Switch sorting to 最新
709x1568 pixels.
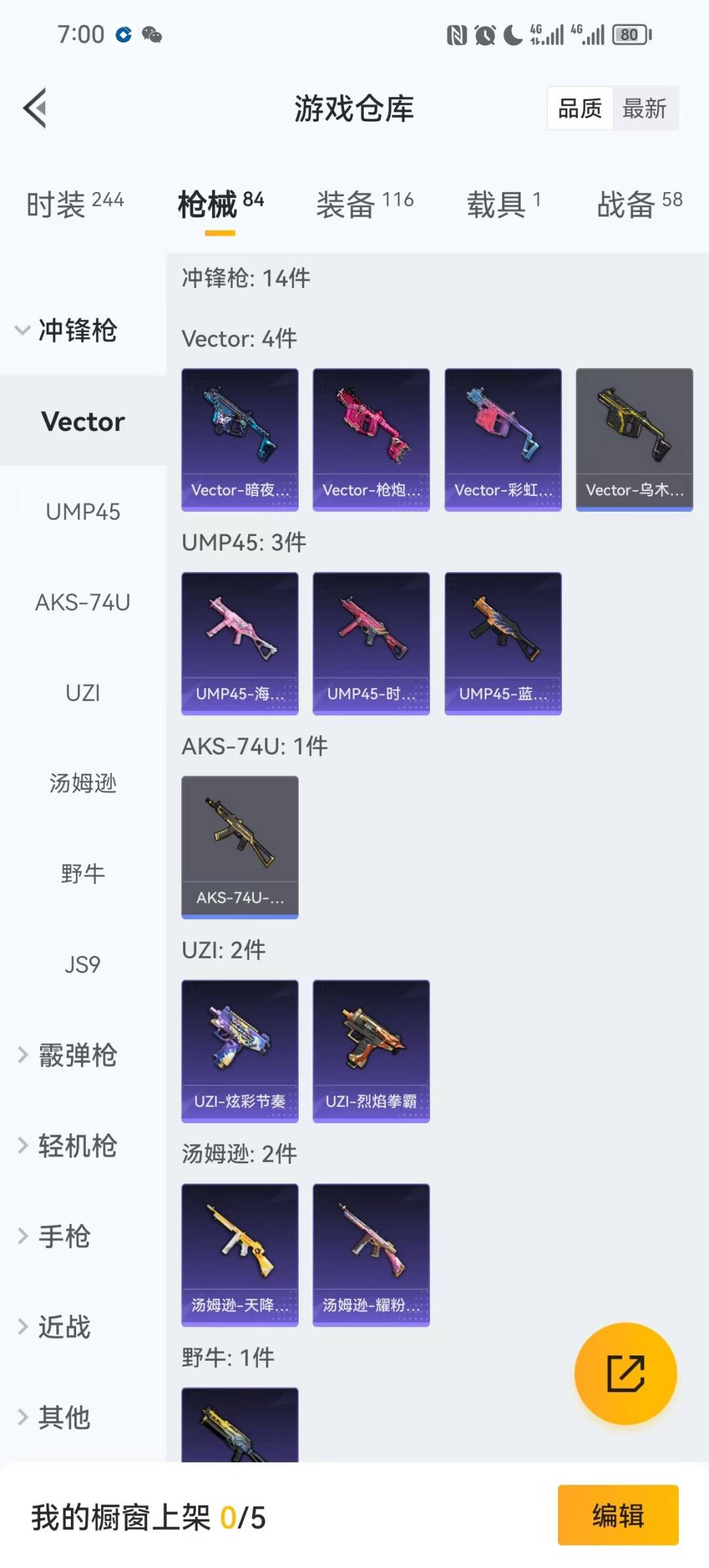pyautogui.click(x=646, y=108)
